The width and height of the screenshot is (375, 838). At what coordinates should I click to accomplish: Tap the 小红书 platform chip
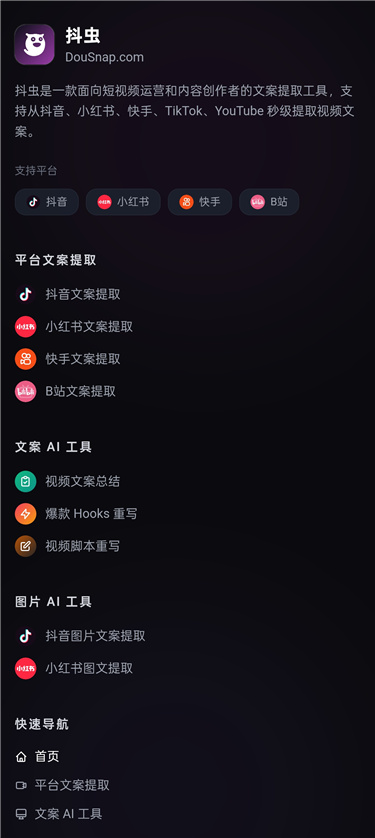click(123, 202)
